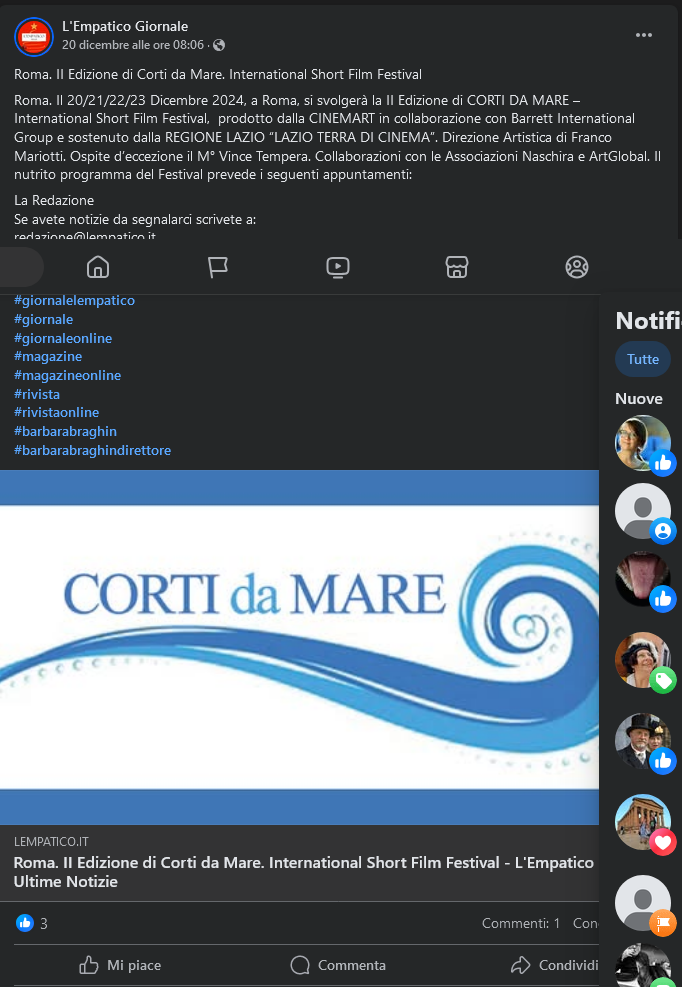Open L'Empatico Giornale profile page
This screenshot has height=987, width=682.
pyautogui.click(x=125, y=26)
